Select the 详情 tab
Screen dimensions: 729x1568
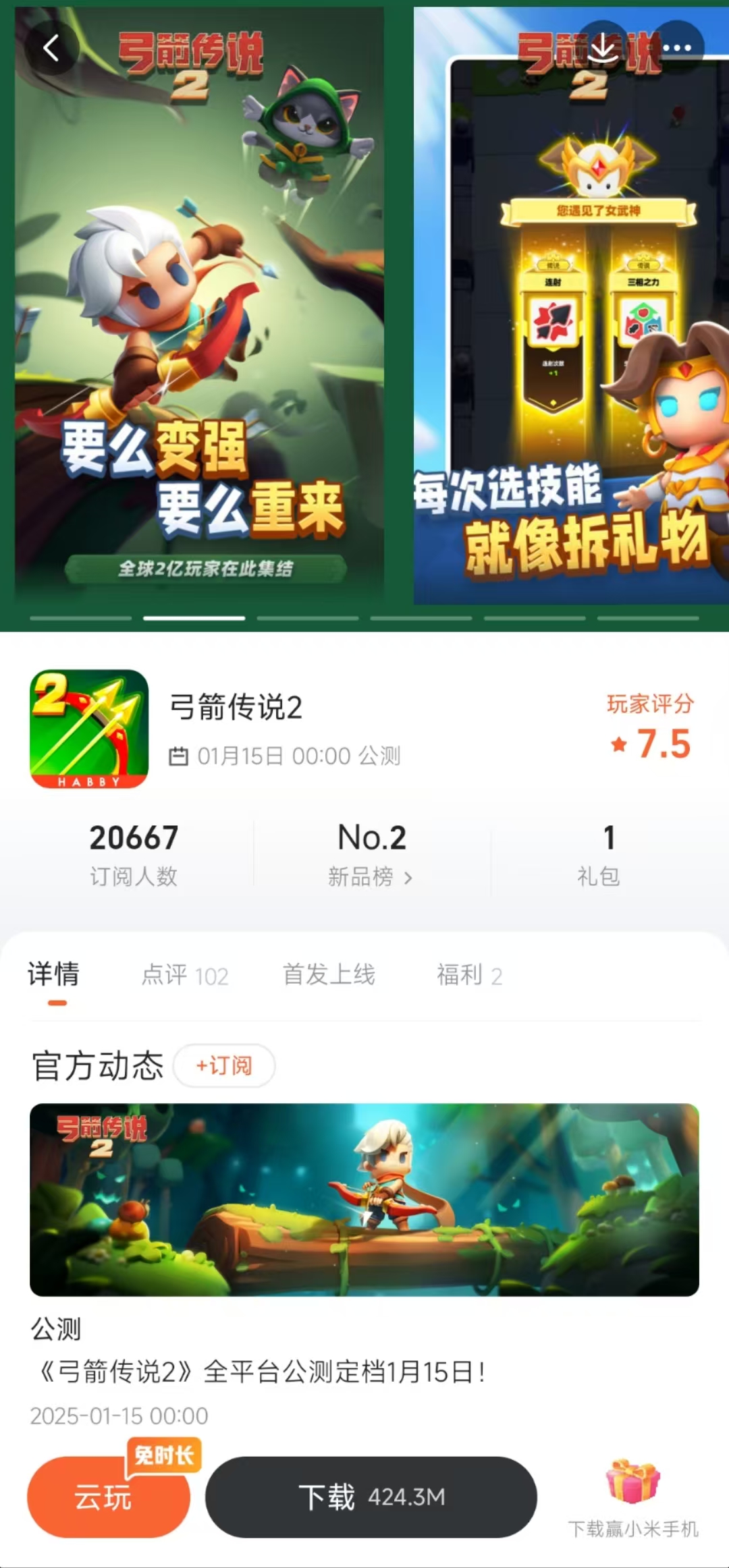(54, 975)
